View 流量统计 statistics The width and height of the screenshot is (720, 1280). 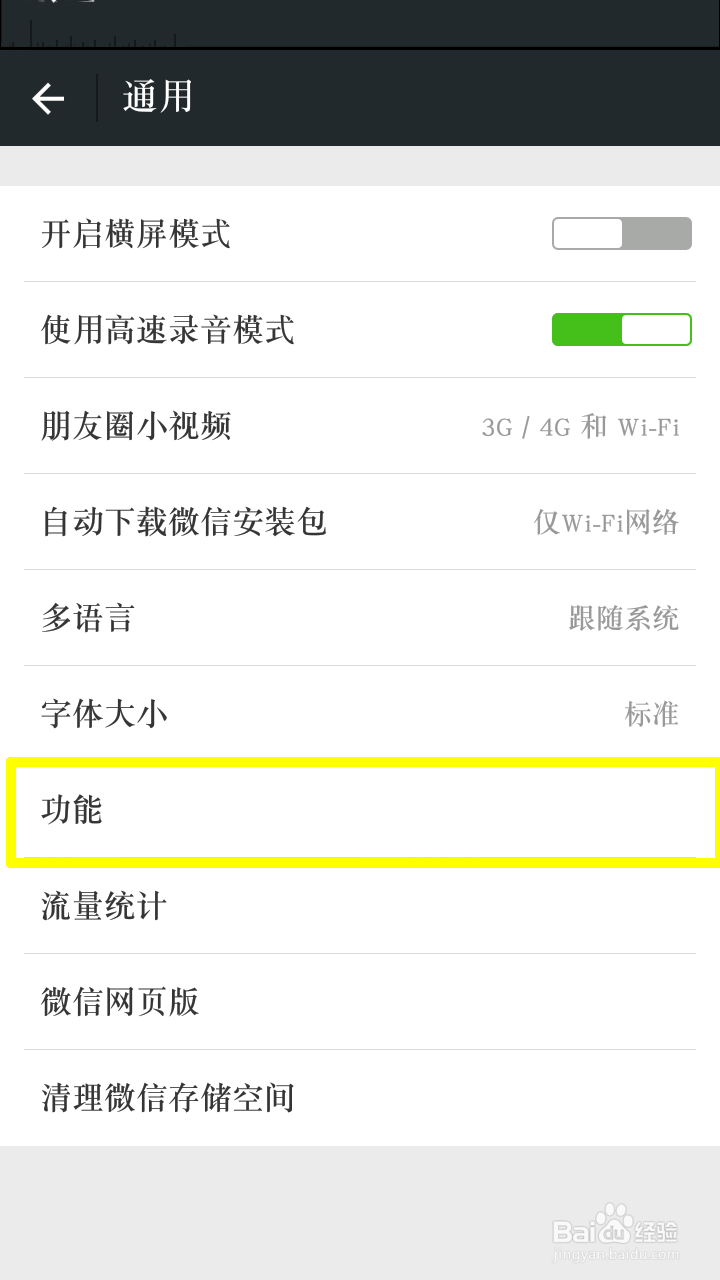(x=360, y=906)
